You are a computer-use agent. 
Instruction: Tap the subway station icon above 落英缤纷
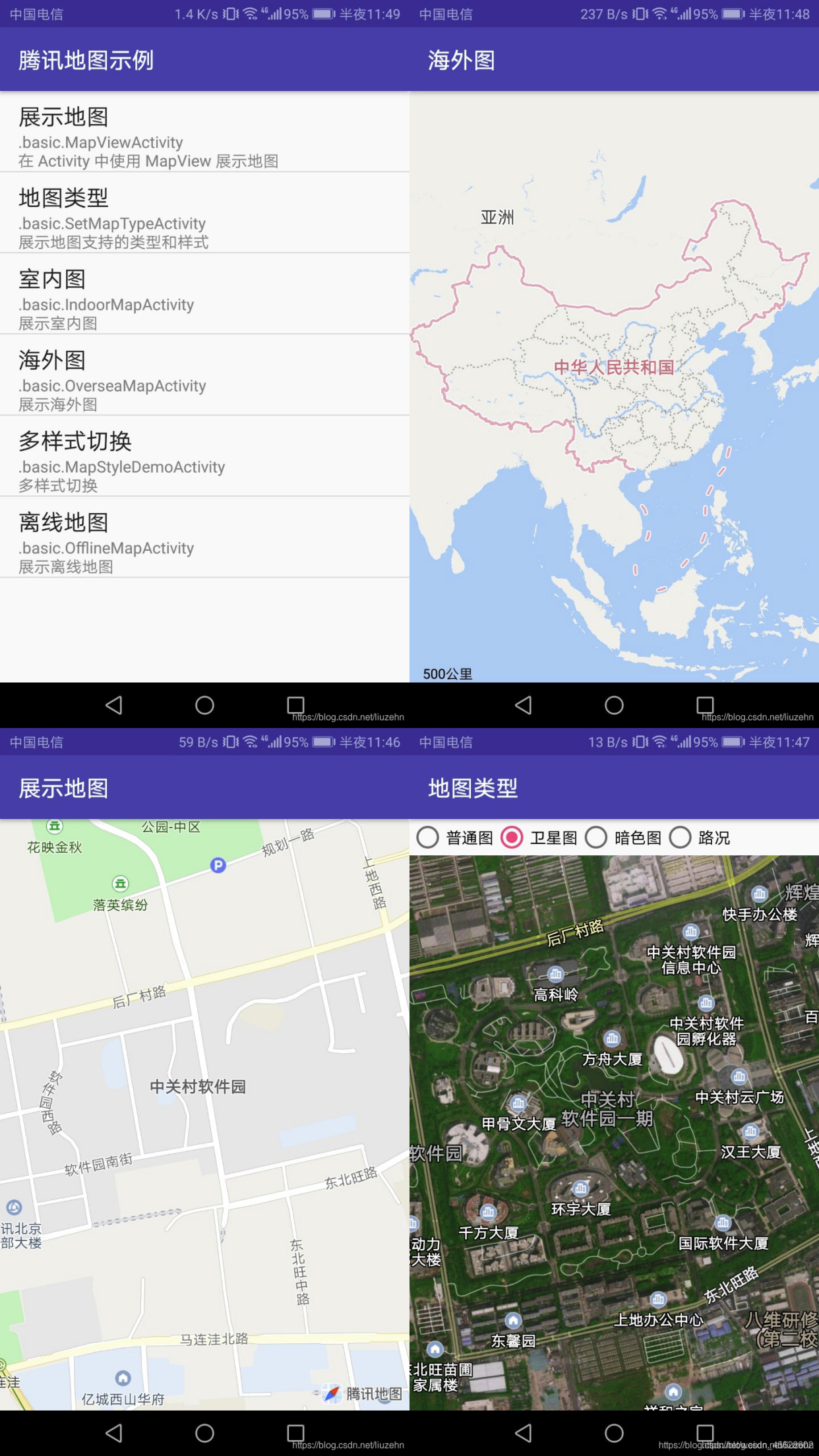click(121, 884)
